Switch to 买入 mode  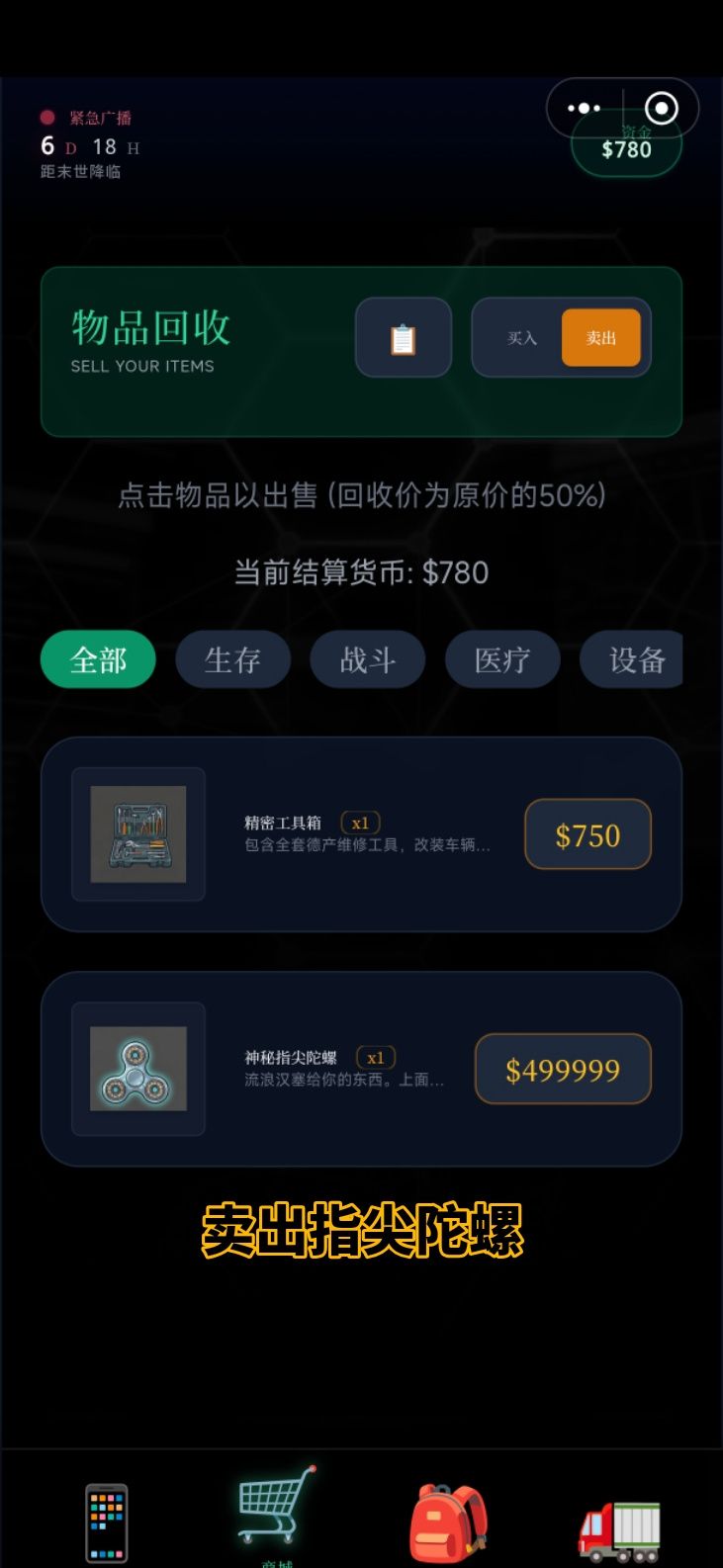pyautogui.click(x=521, y=338)
